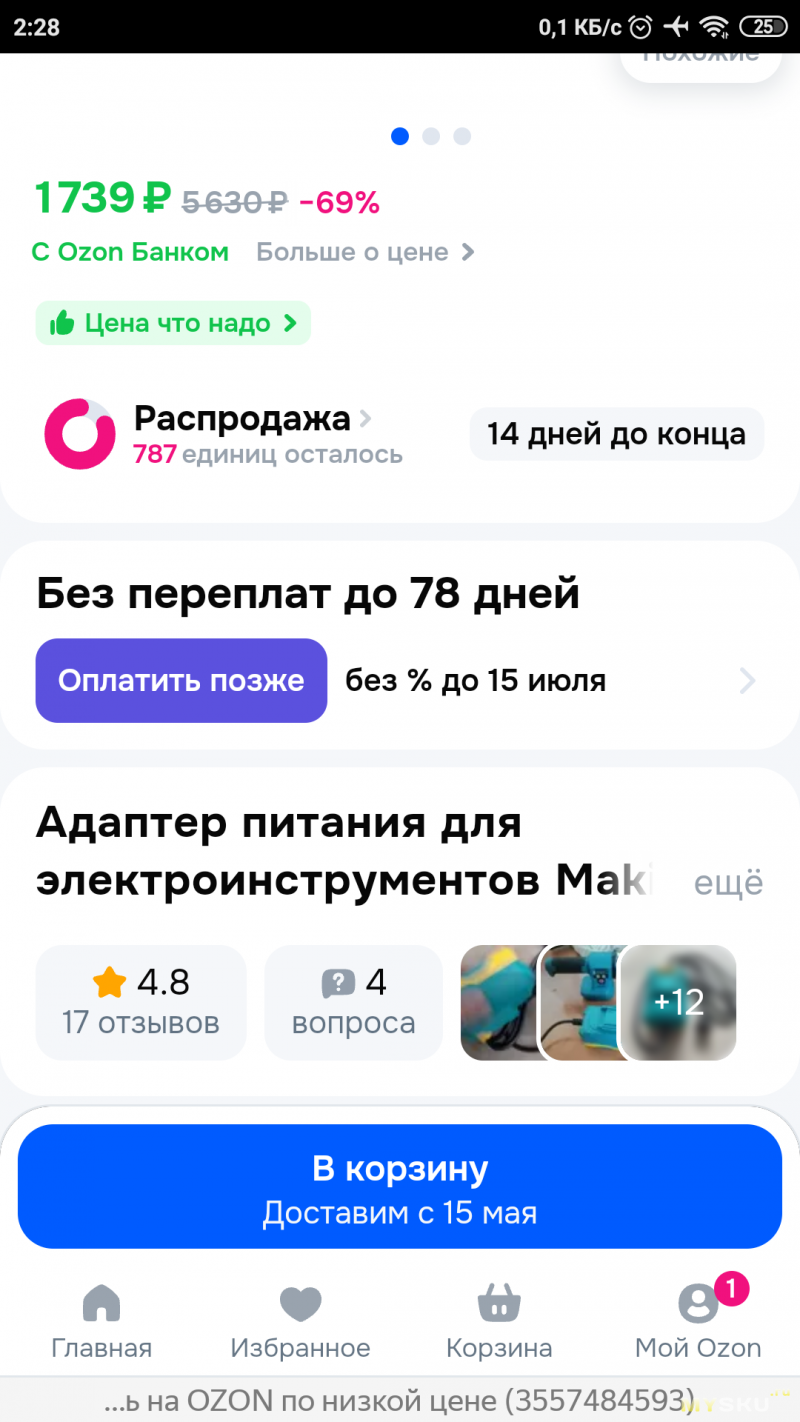Open the 4 вопроса card

click(x=353, y=1002)
